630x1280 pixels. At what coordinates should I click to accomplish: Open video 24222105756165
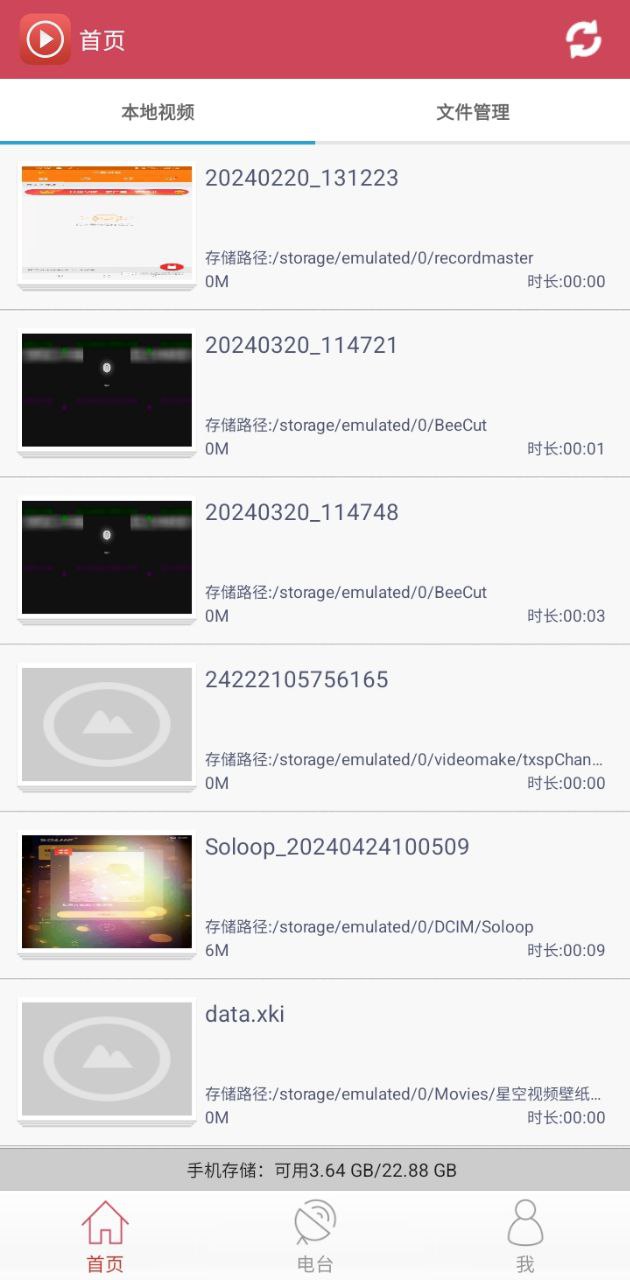coord(315,727)
